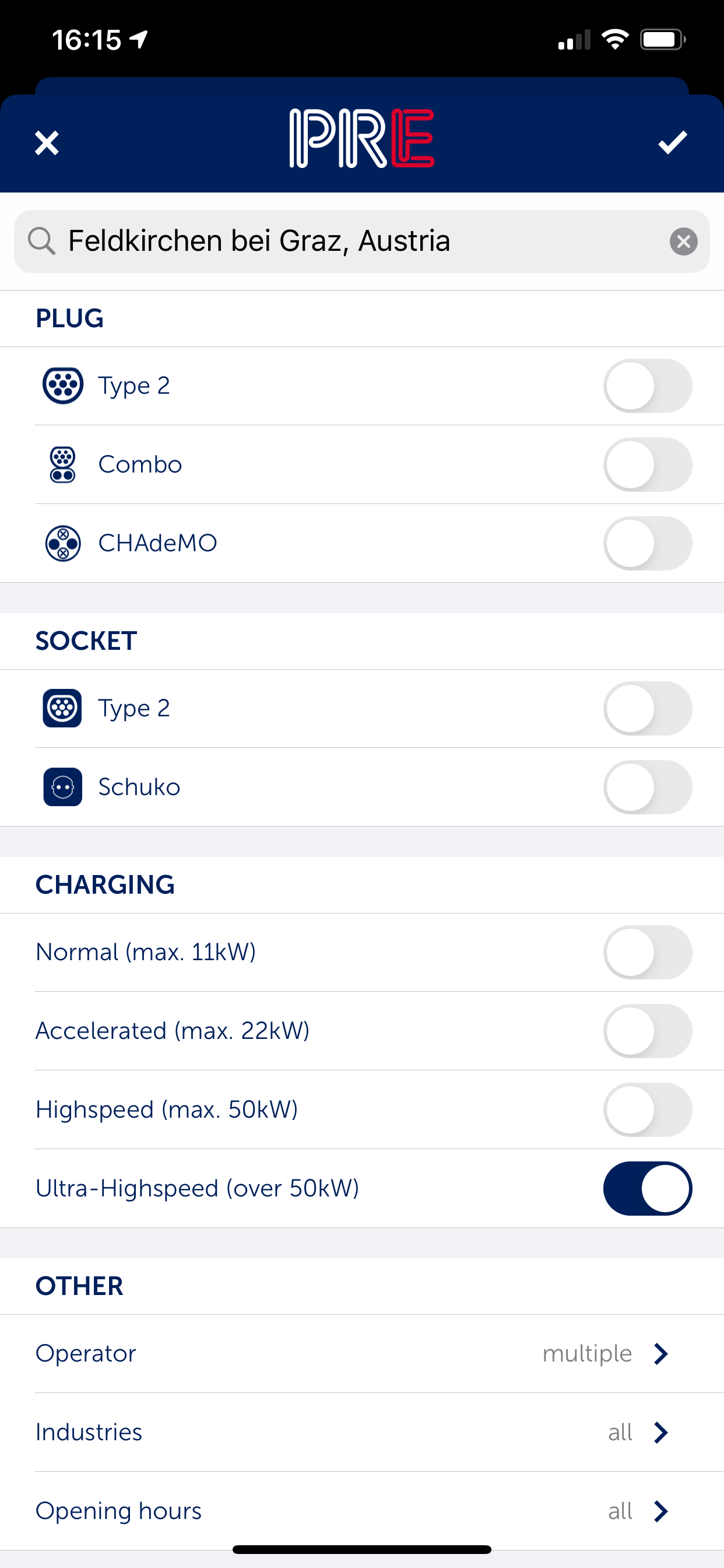Click the Combo plug icon
The height and width of the screenshot is (1568, 724).
click(63, 464)
